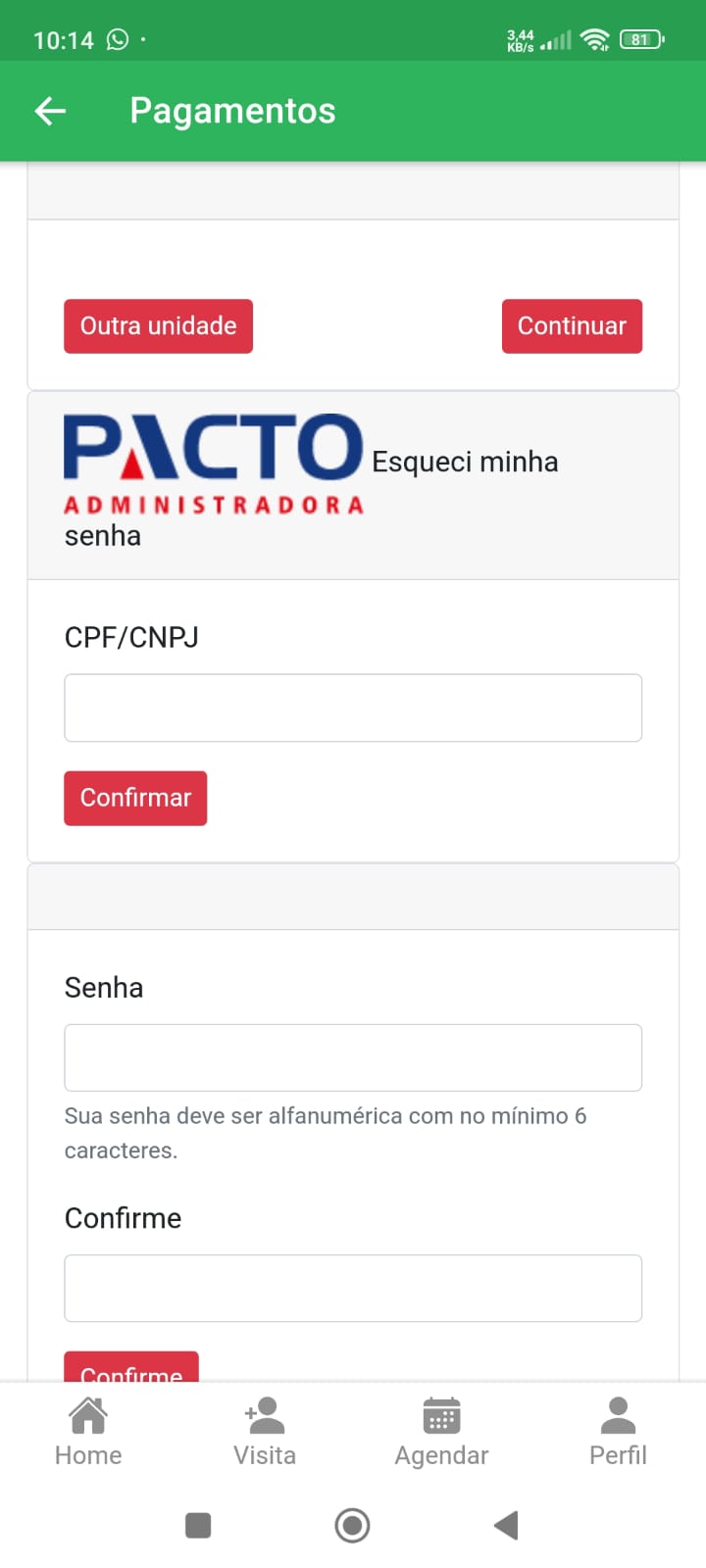Switch to the Home tab
Viewport: 706px width, 1568px height.
point(88,1432)
